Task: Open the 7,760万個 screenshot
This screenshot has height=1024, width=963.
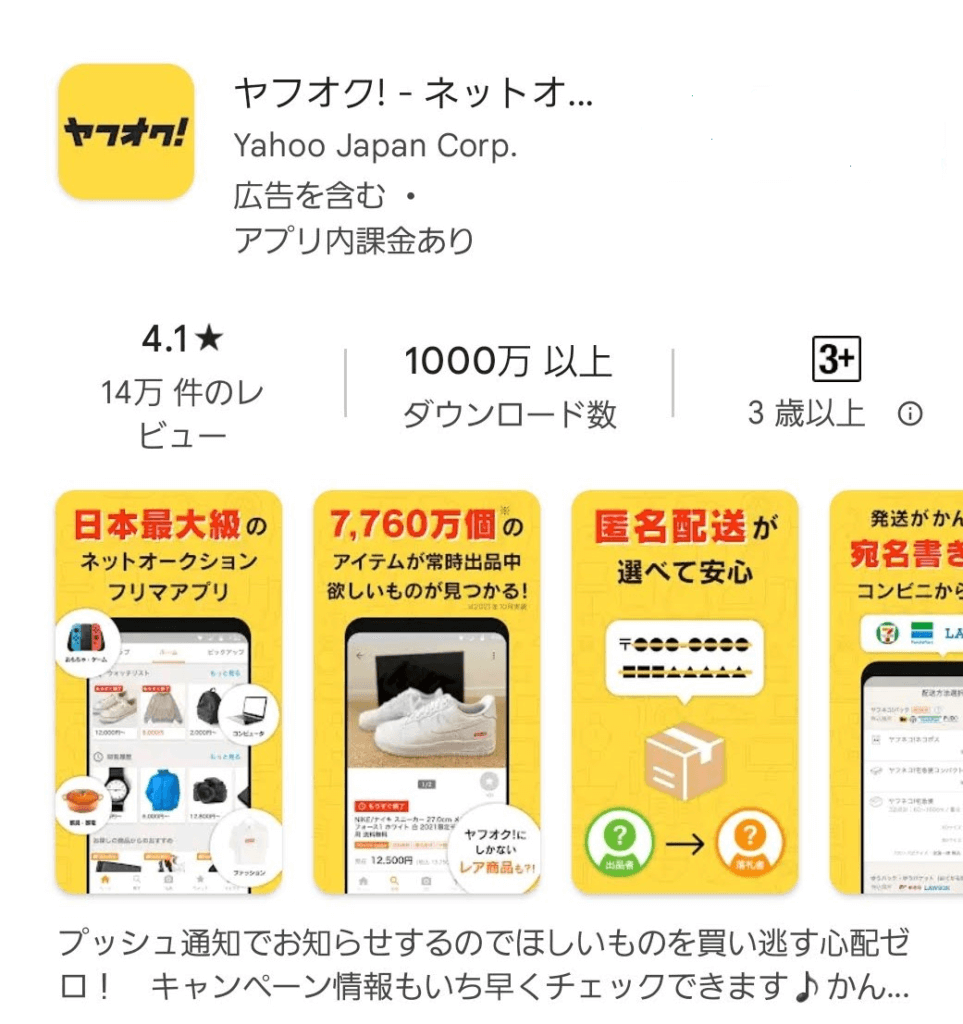Action: pos(427,691)
